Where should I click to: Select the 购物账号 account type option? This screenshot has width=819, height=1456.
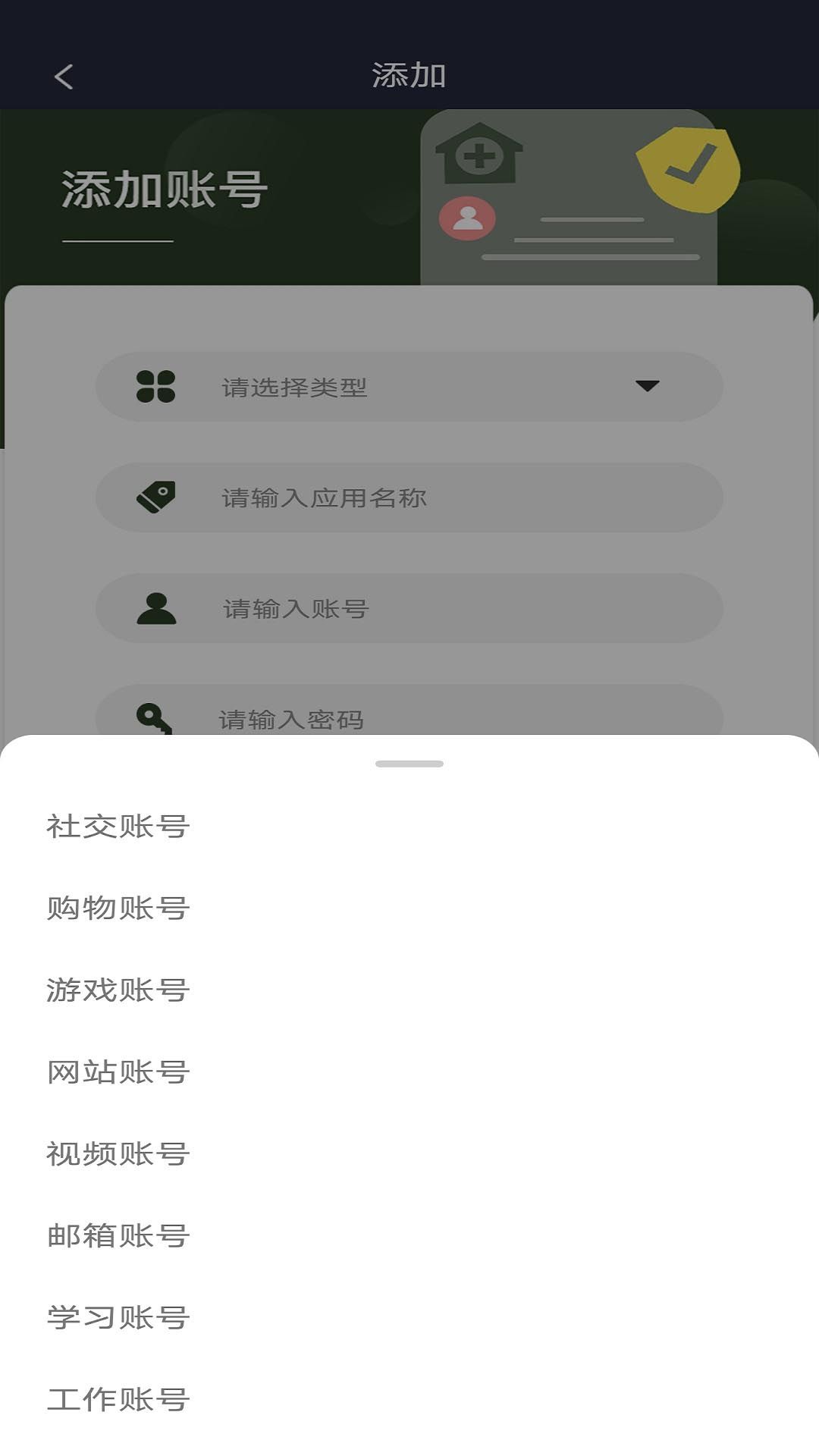118,908
